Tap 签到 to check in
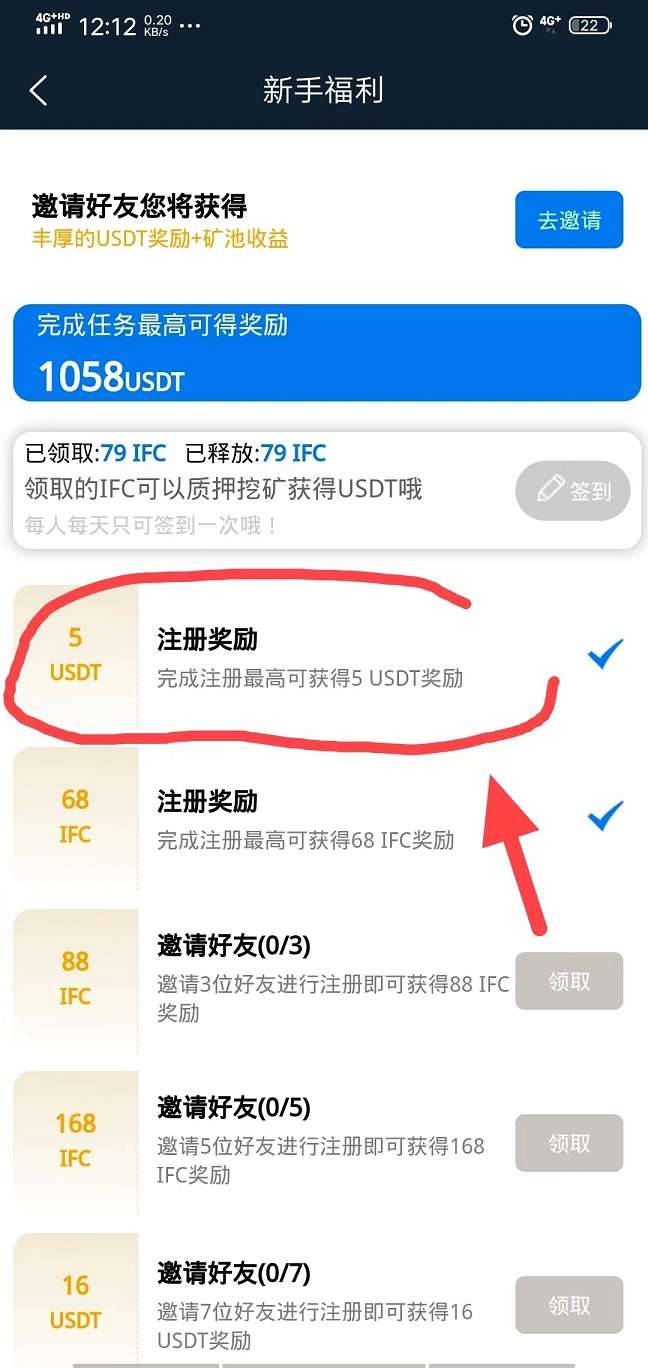 click(x=573, y=491)
